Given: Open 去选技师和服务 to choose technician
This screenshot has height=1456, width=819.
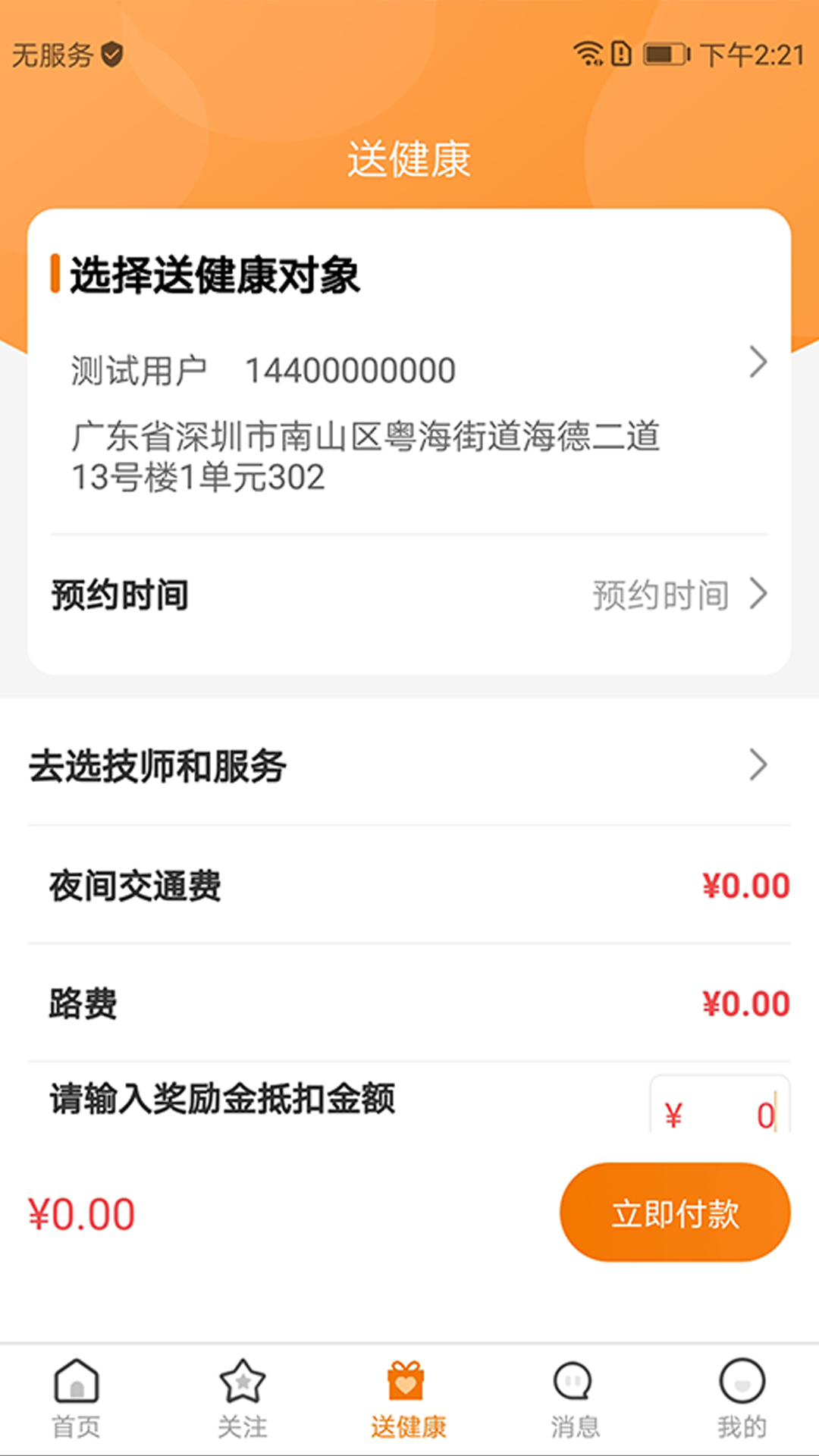Looking at the screenshot, I should (x=409, y=765).
